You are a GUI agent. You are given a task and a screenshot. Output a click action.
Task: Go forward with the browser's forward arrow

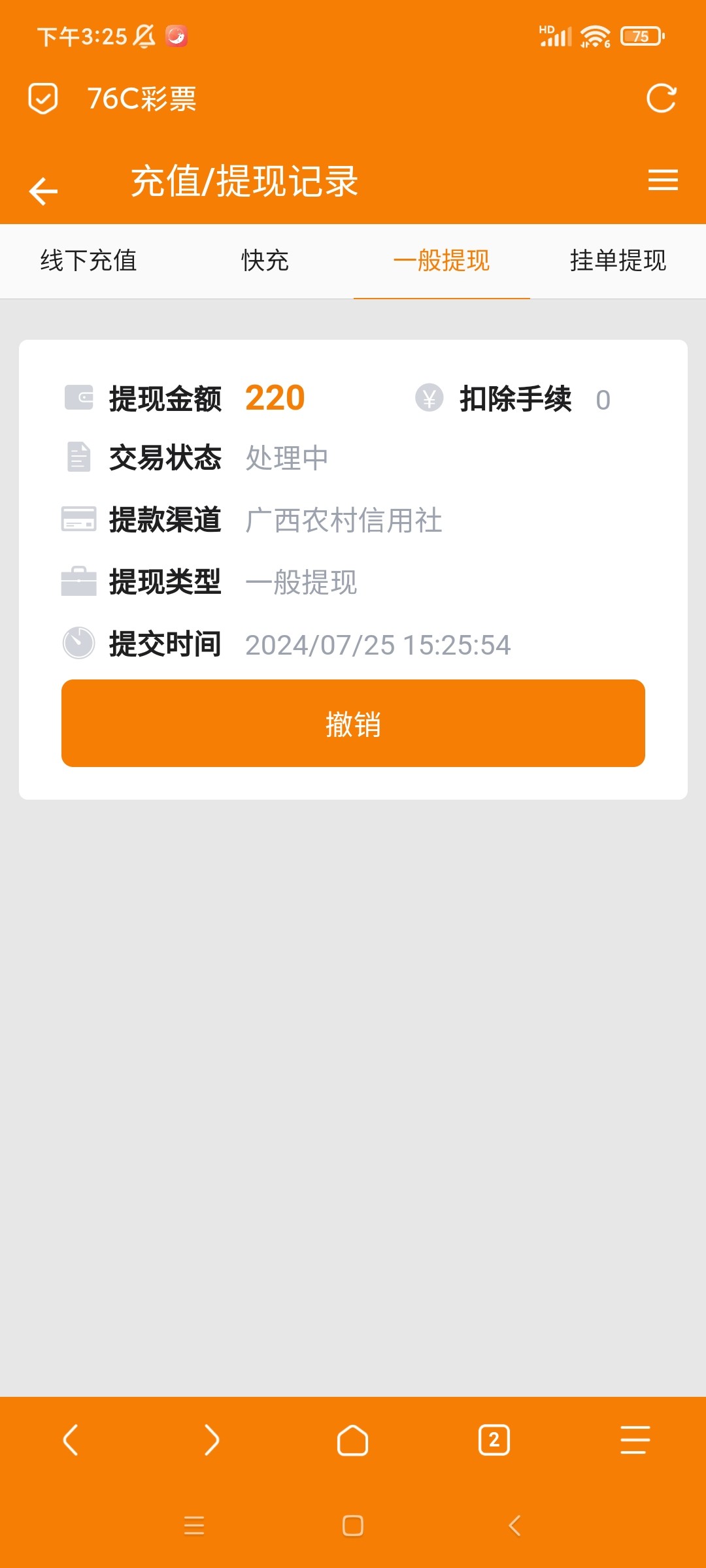(212, 1440)
